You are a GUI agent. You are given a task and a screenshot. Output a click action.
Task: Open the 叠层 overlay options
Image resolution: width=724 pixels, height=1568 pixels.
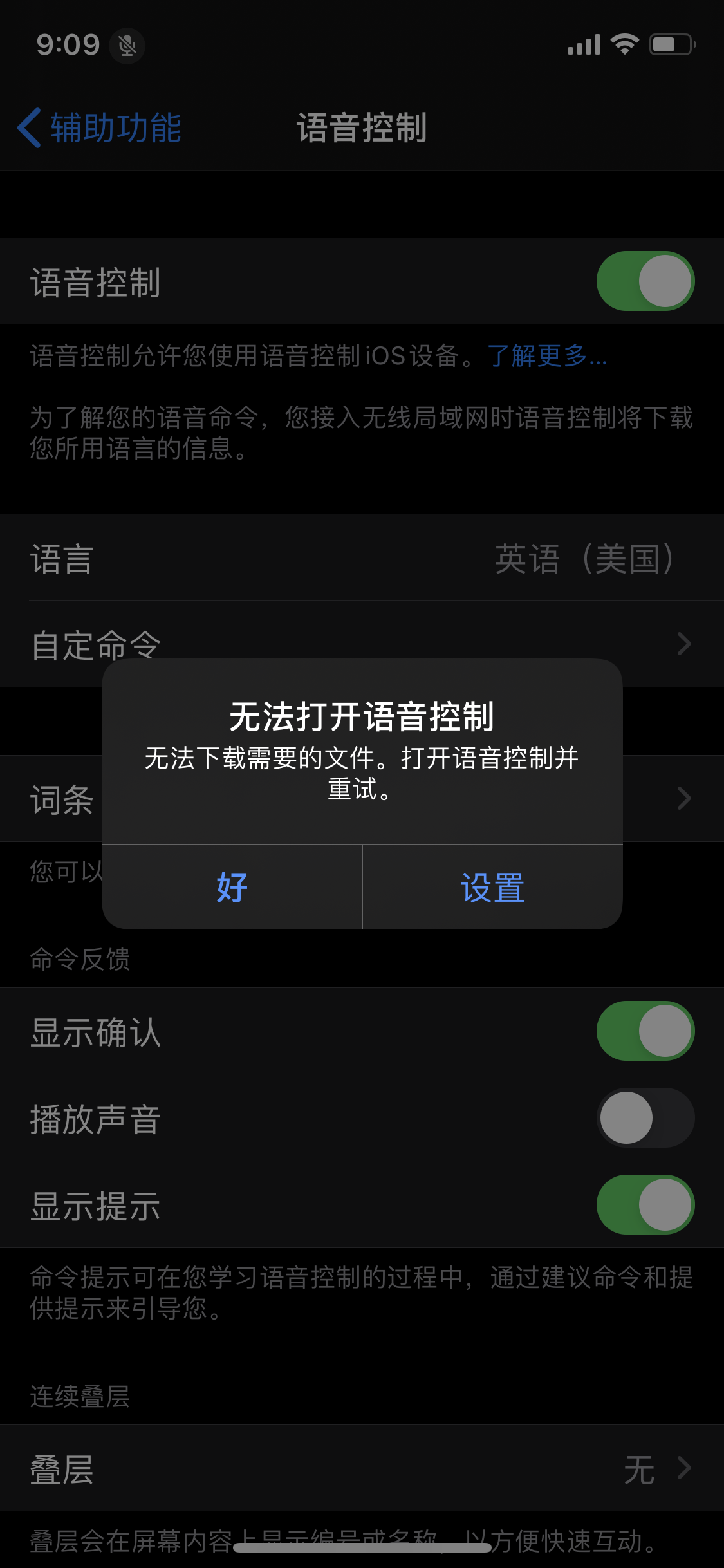[362, 1469]
